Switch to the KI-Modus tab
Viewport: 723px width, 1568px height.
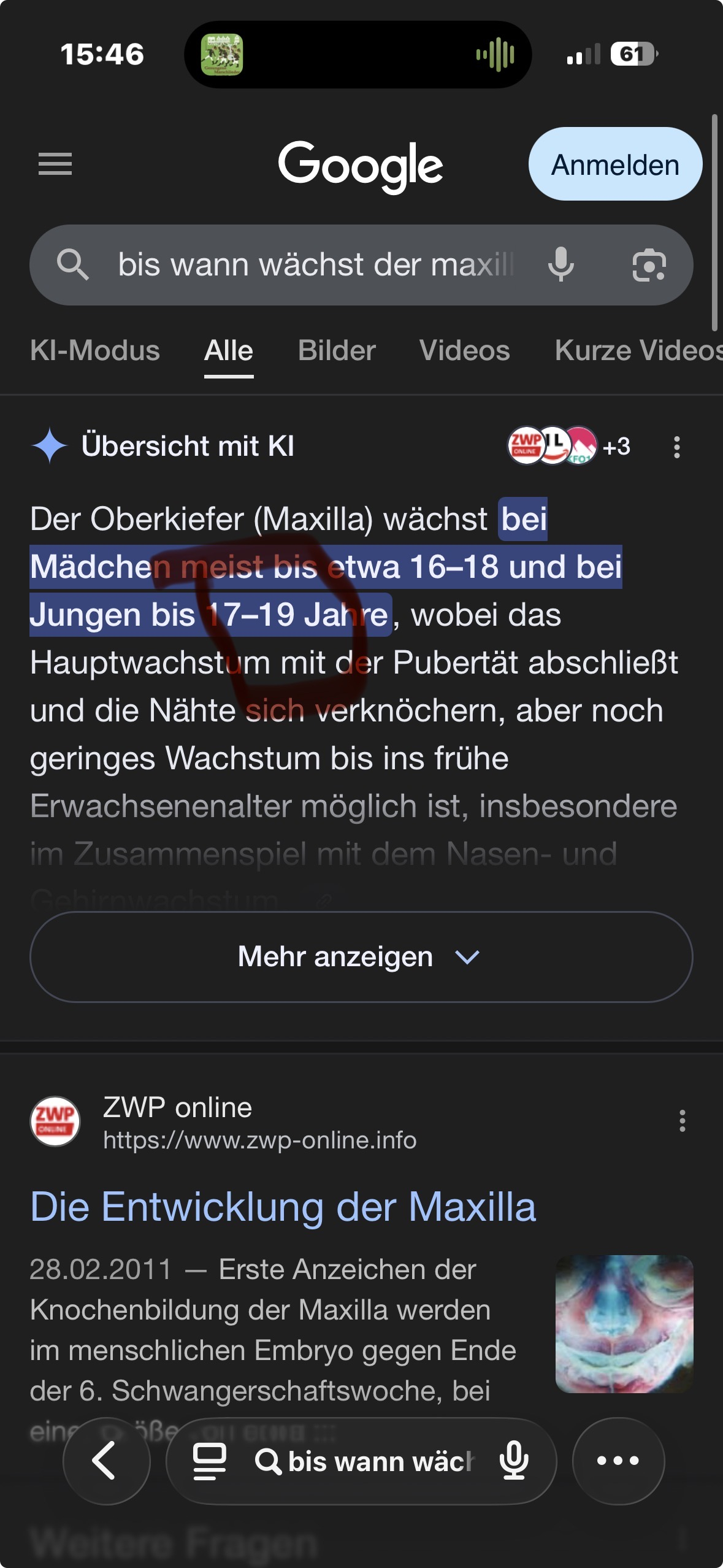point(94,351)
